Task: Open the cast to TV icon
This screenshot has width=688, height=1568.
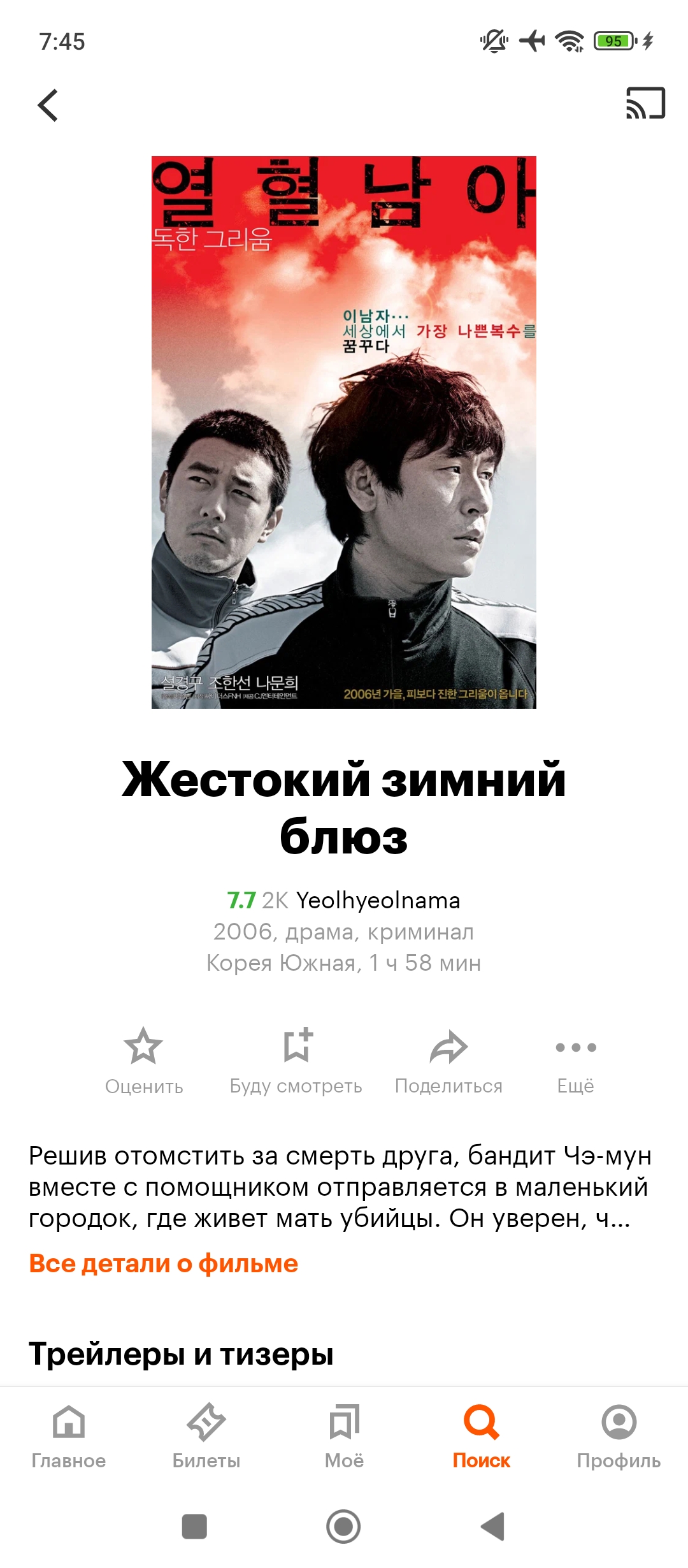Action: 645,103
